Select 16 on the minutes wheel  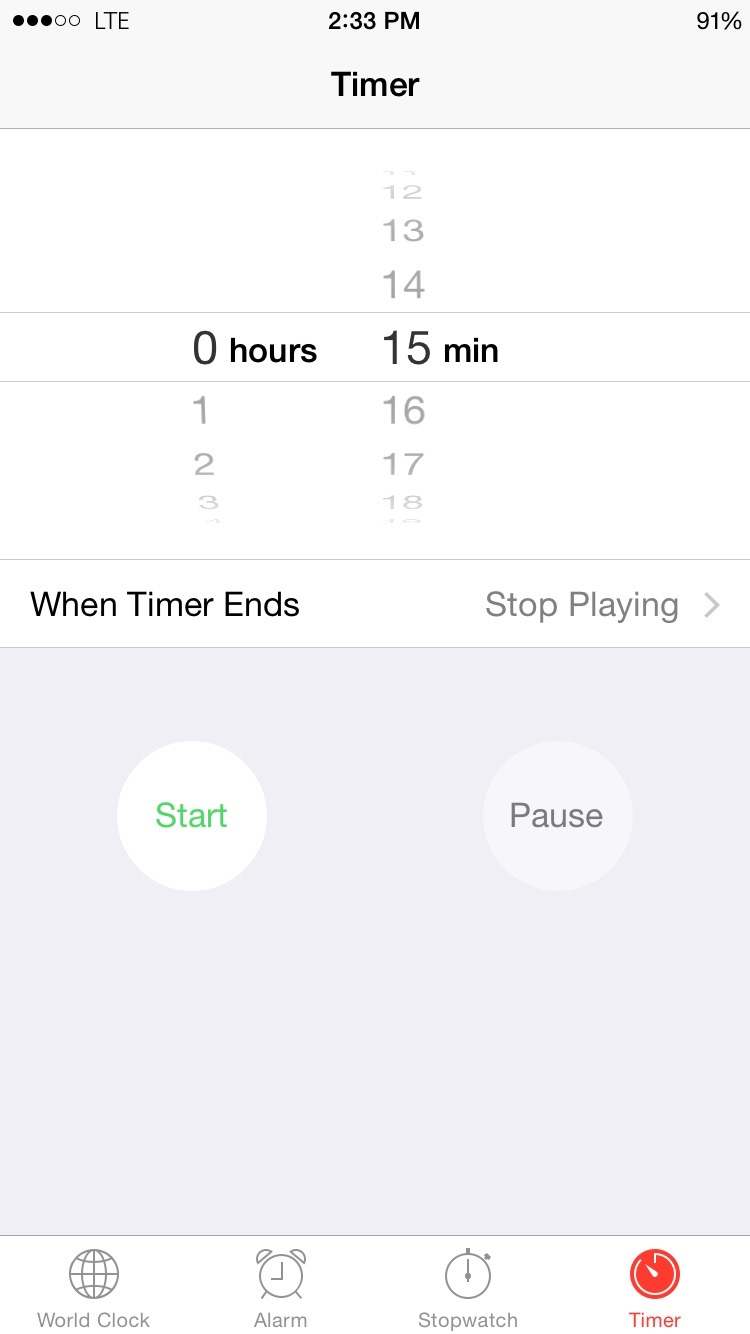403,409
